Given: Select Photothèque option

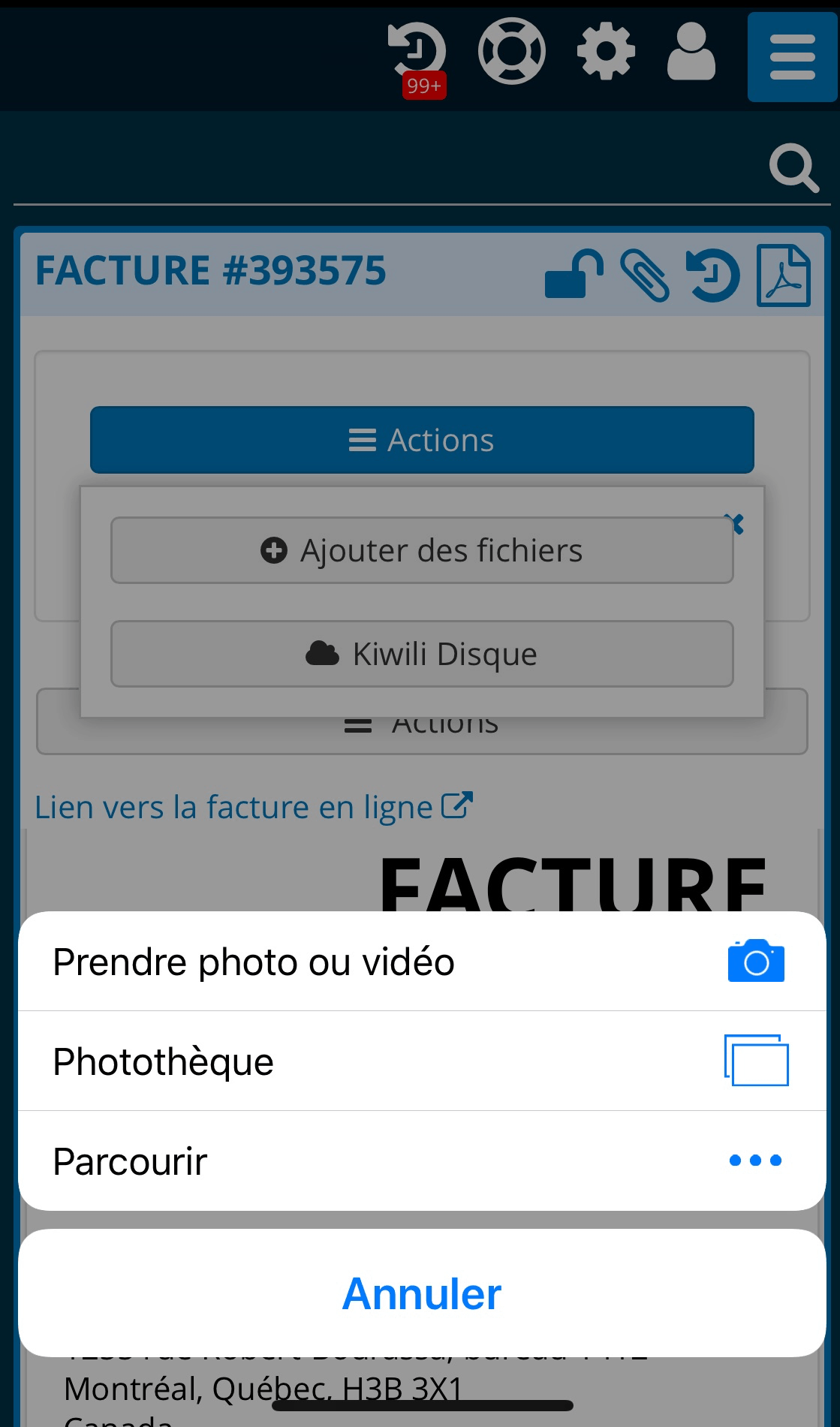Looking at the screenshot, I should (x=422, y=1061).
